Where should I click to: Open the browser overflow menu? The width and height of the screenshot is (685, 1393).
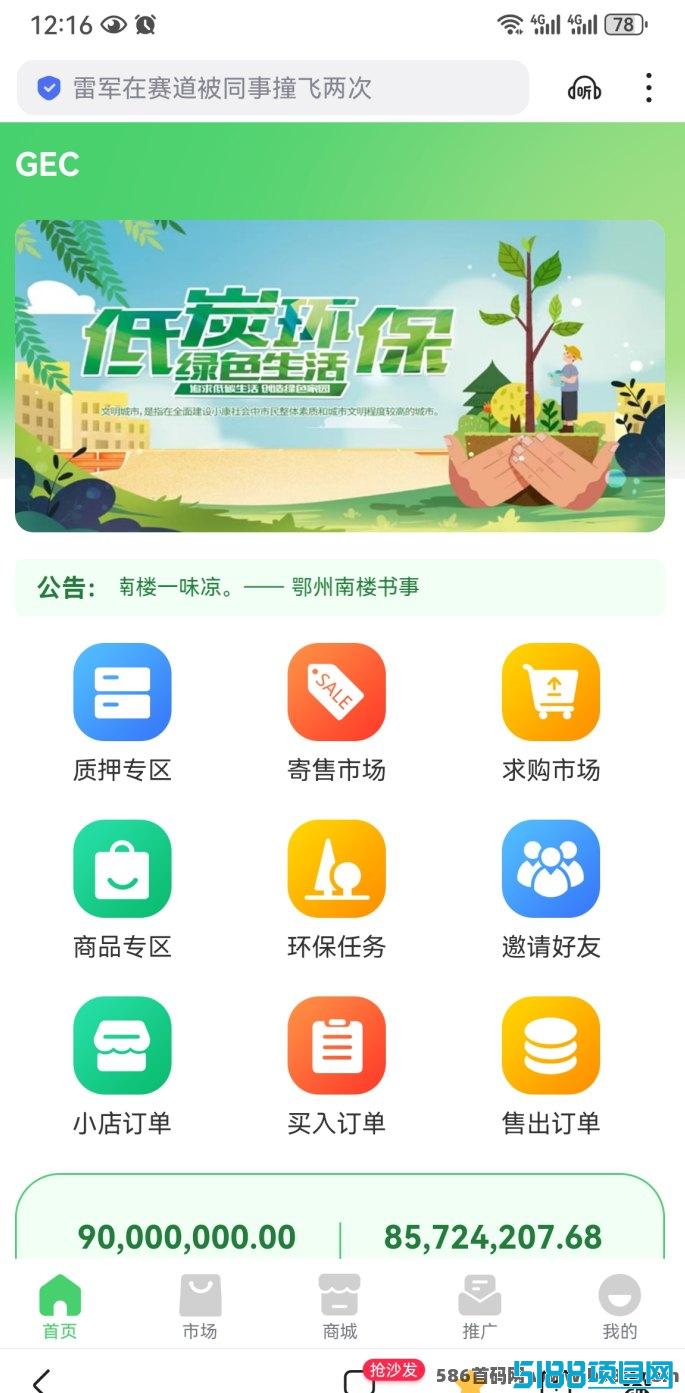coord(649,88)
